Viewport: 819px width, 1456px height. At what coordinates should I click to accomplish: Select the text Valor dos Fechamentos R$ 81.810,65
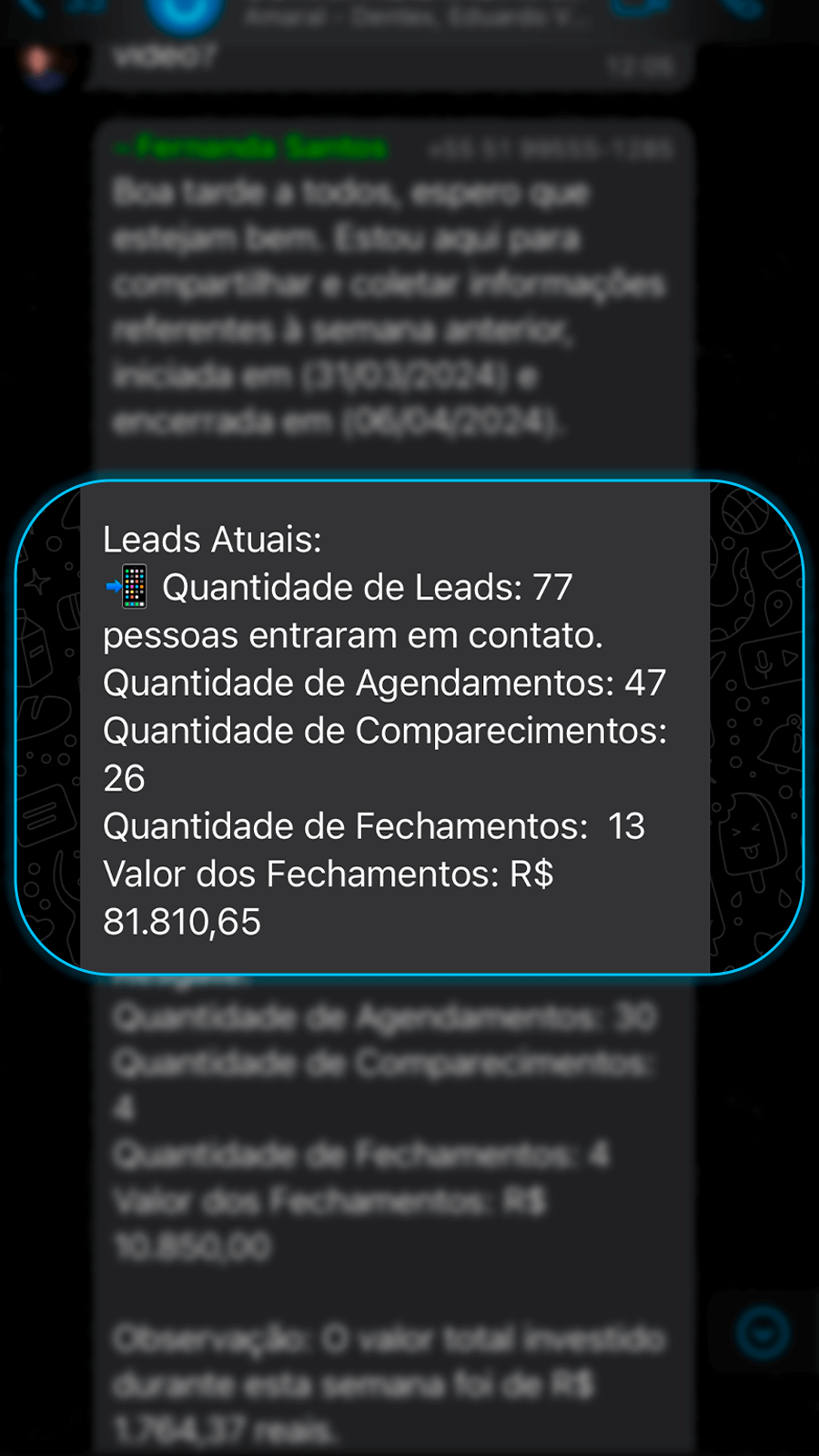(x=364, y=896)
